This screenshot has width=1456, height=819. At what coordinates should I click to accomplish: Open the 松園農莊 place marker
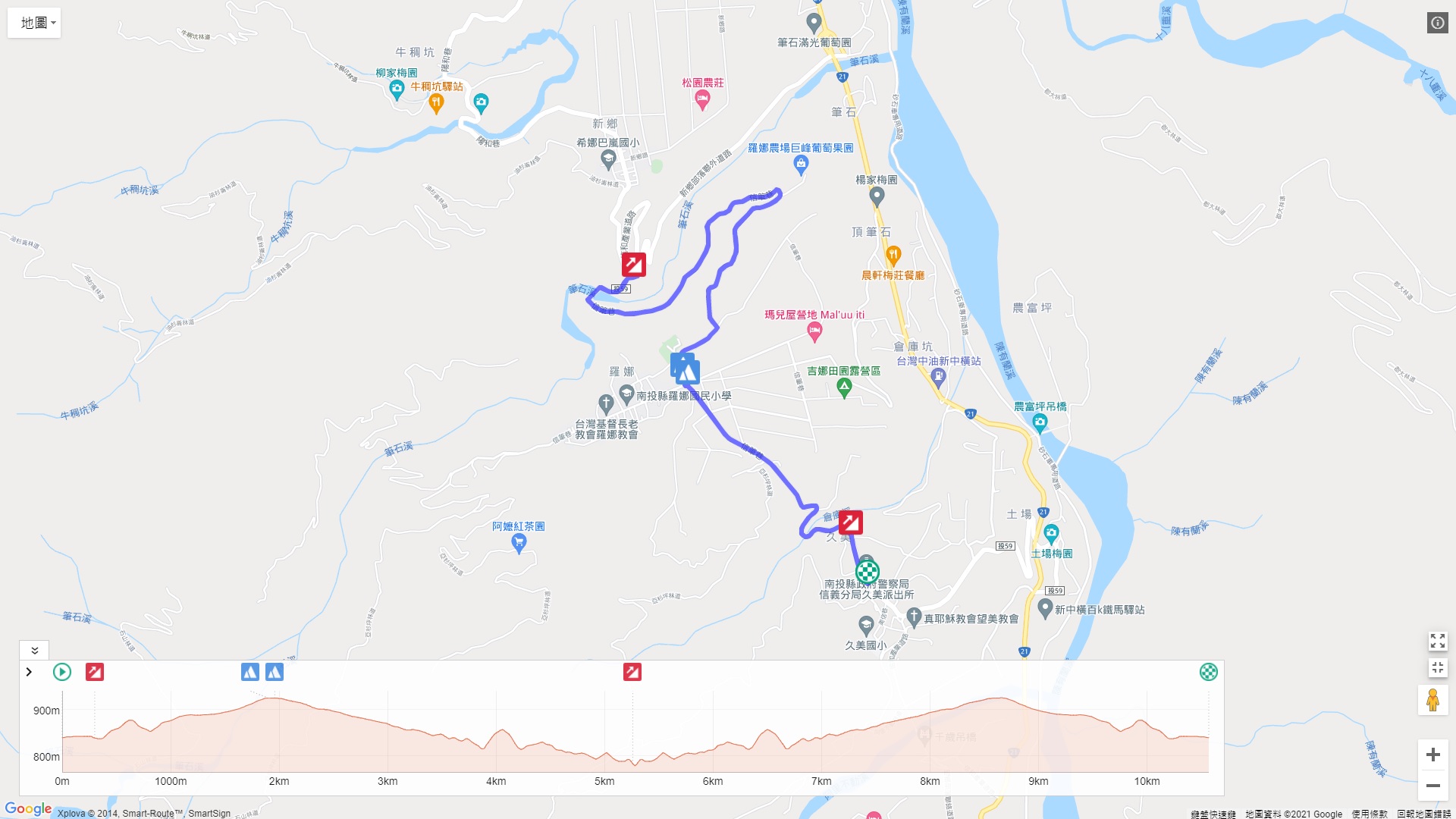[x=702, y=99]
